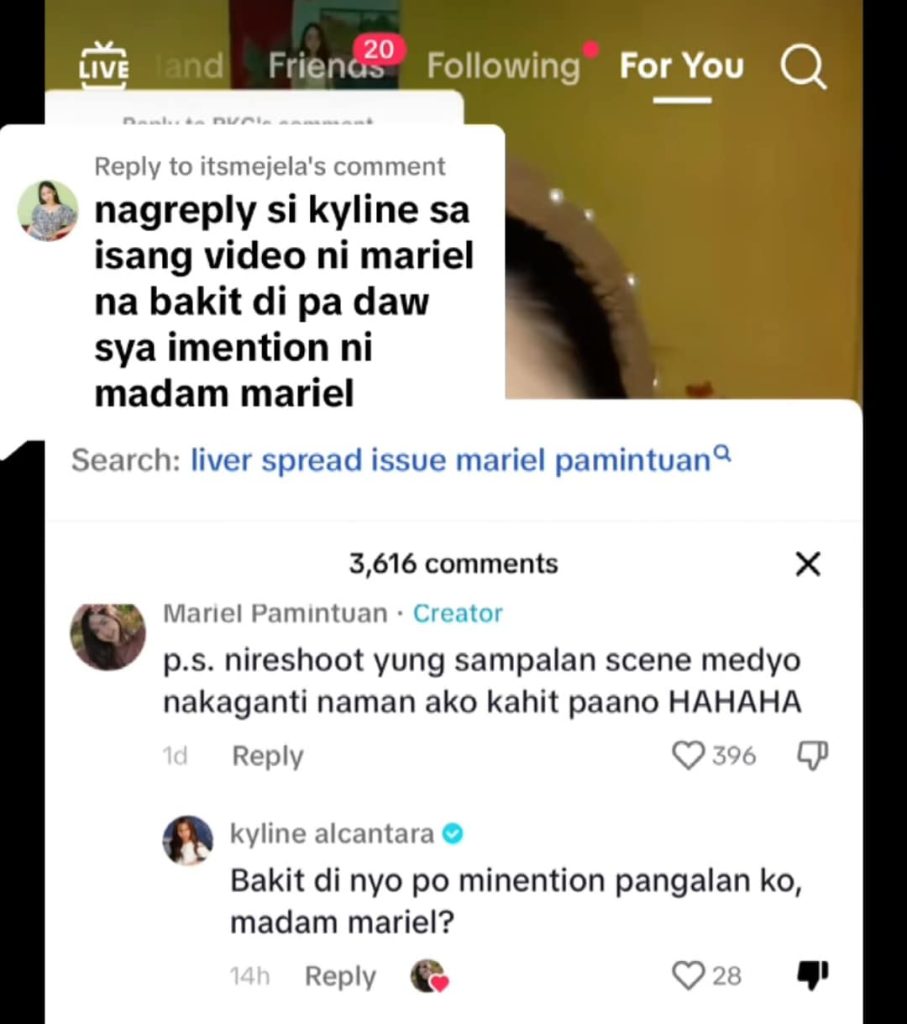Screen dimensions: 907x1024
Task: Search liver spread issue mariel pamintuan
Action: pos(450,460)
